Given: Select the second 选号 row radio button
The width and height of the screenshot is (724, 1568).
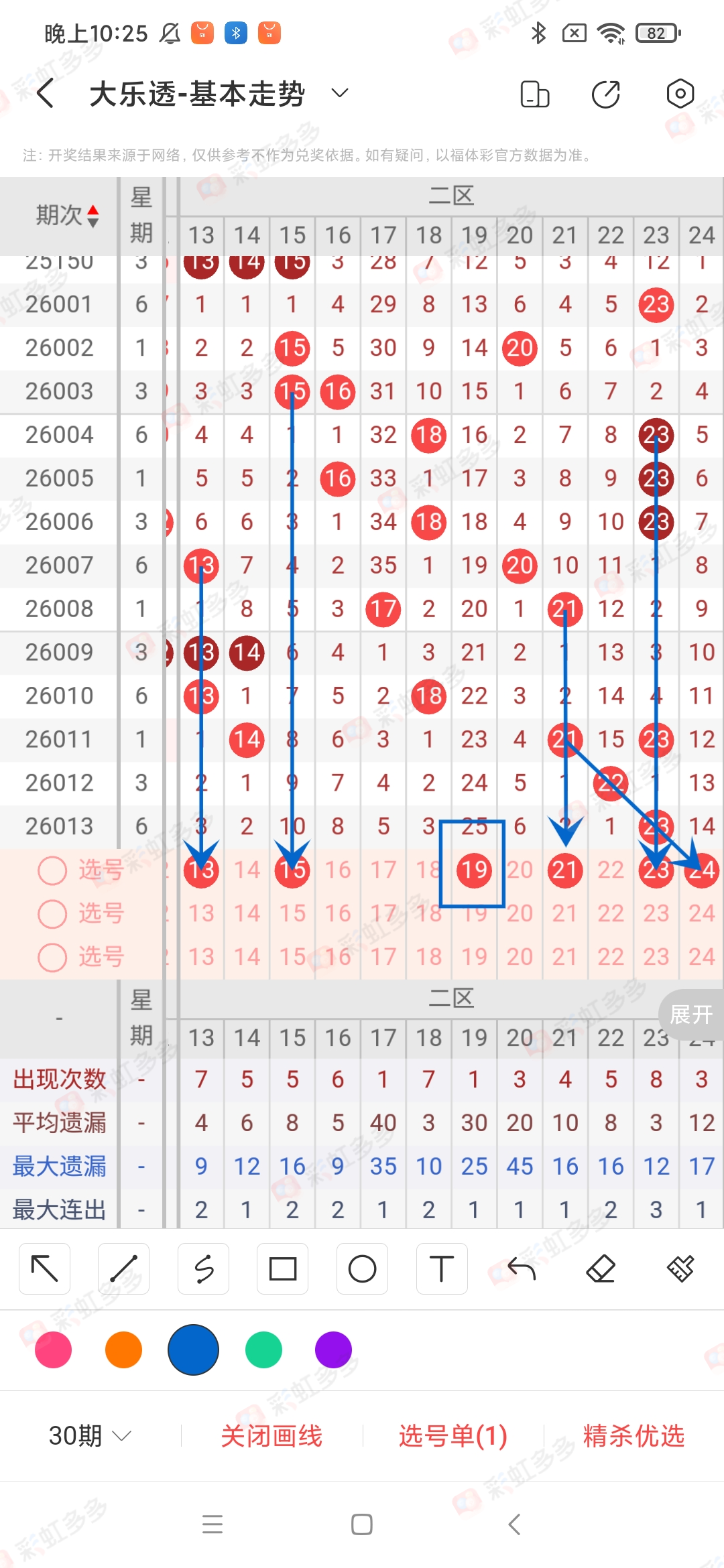Looking at the screenshot, I should [x=52, y=914].
